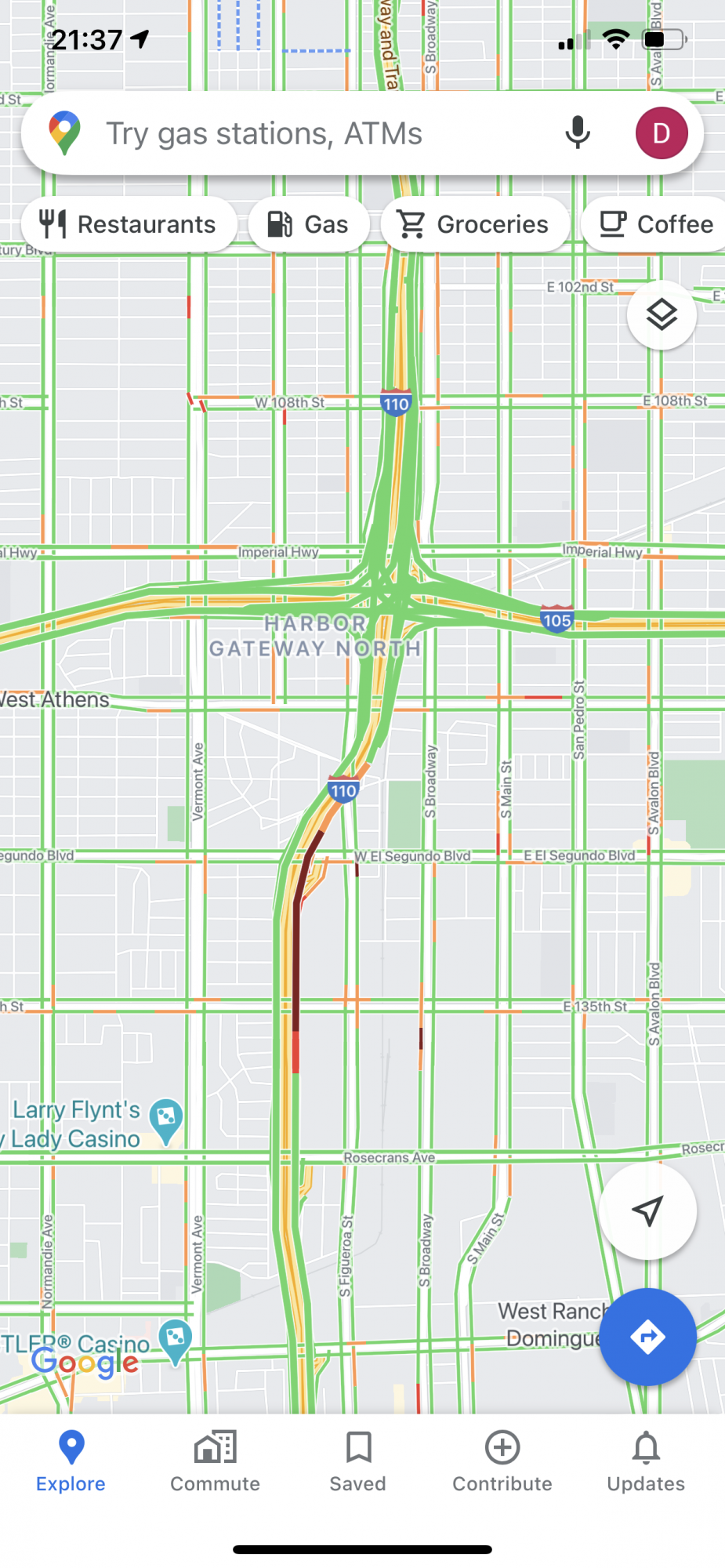This screenshot has height=1568, width=725.
Task: Find Coffee shops nearby
Action: pos(657,224)
